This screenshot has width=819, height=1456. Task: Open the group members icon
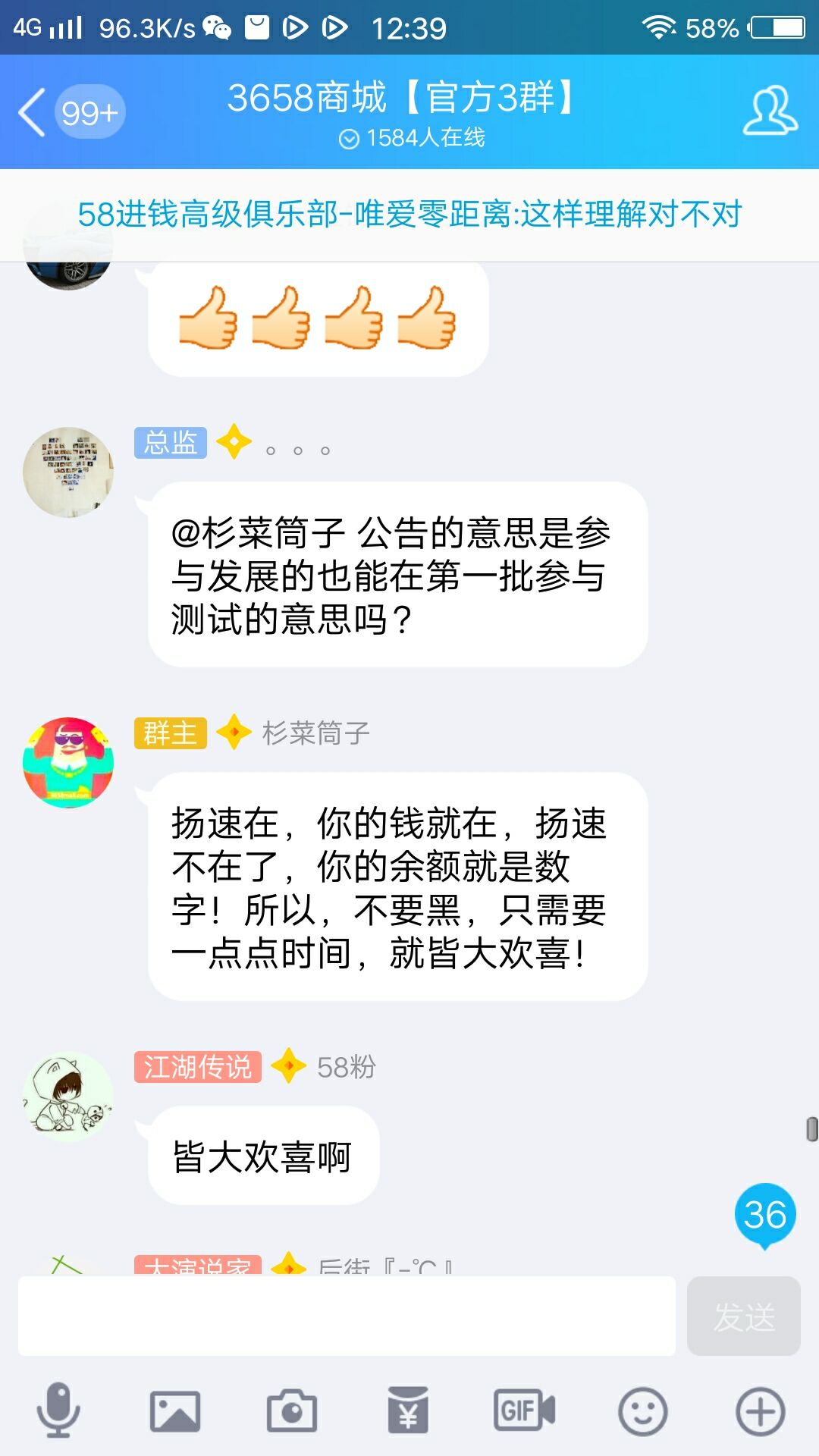pyautogui.click(x=769, y=111)
